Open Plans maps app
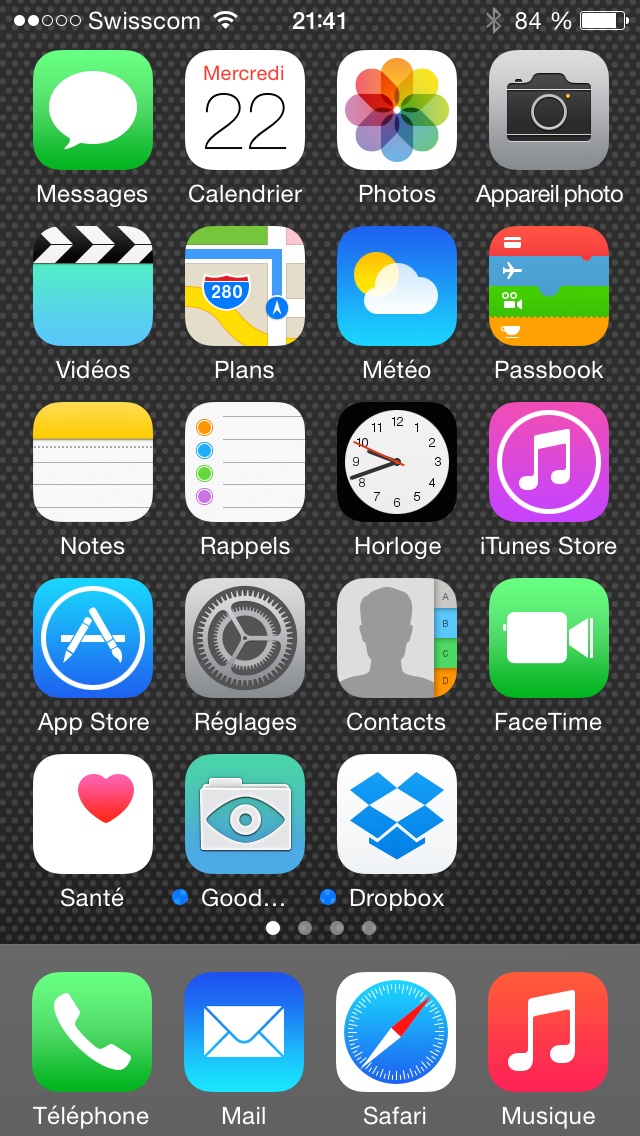The image size is (640, 1136). (x=245, y=286)
